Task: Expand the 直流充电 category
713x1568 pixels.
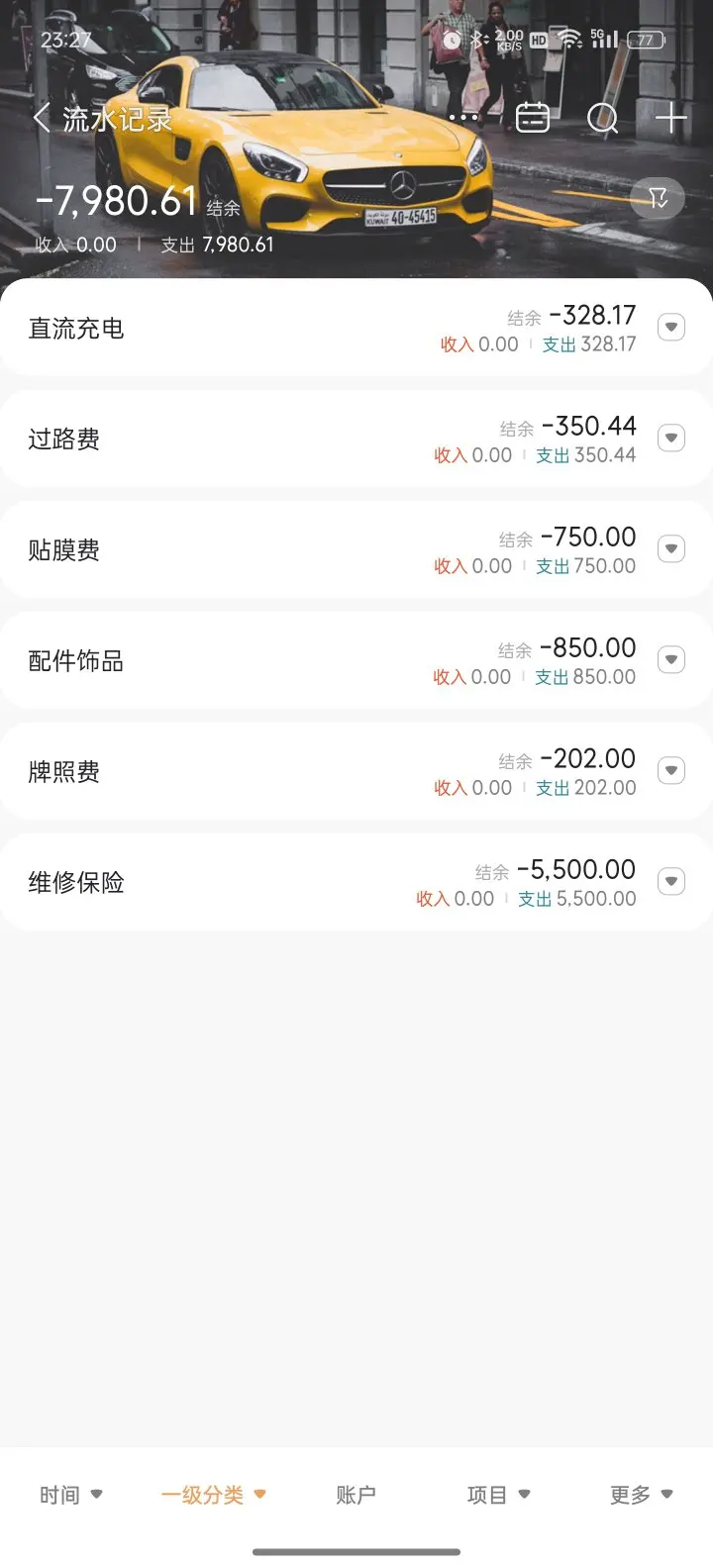Action: click(671, 327)
